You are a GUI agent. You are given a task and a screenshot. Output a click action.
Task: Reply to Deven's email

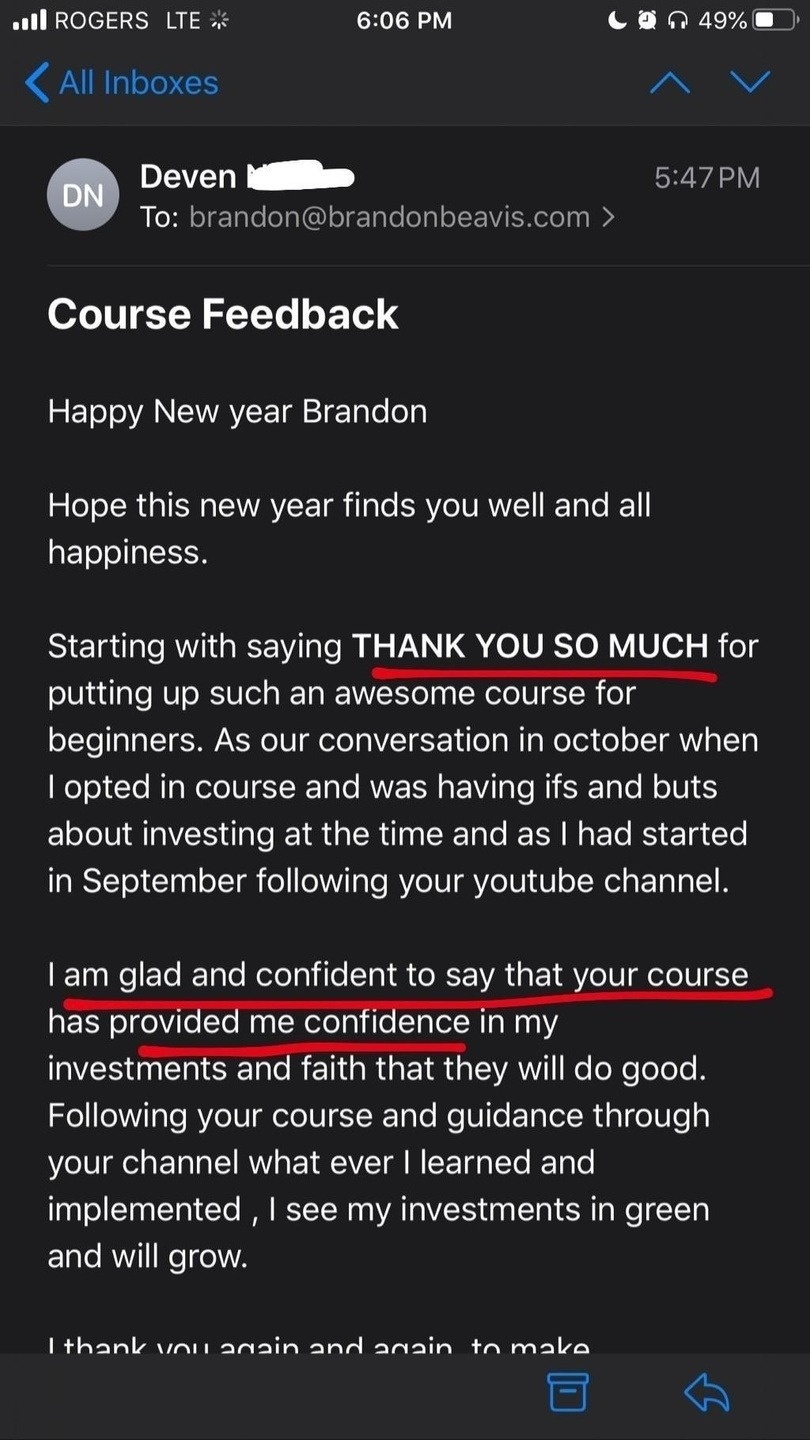coord(706,1391)
